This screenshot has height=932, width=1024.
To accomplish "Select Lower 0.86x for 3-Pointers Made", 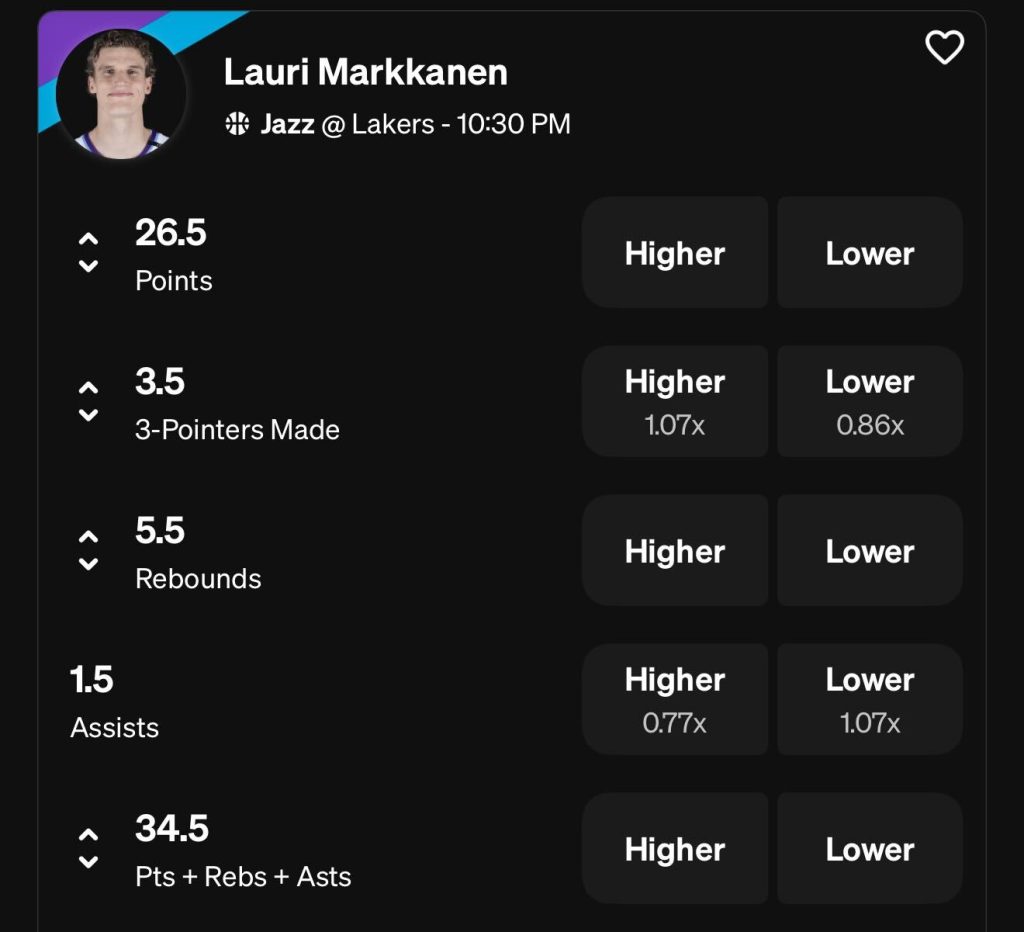I will pos(869,401).
